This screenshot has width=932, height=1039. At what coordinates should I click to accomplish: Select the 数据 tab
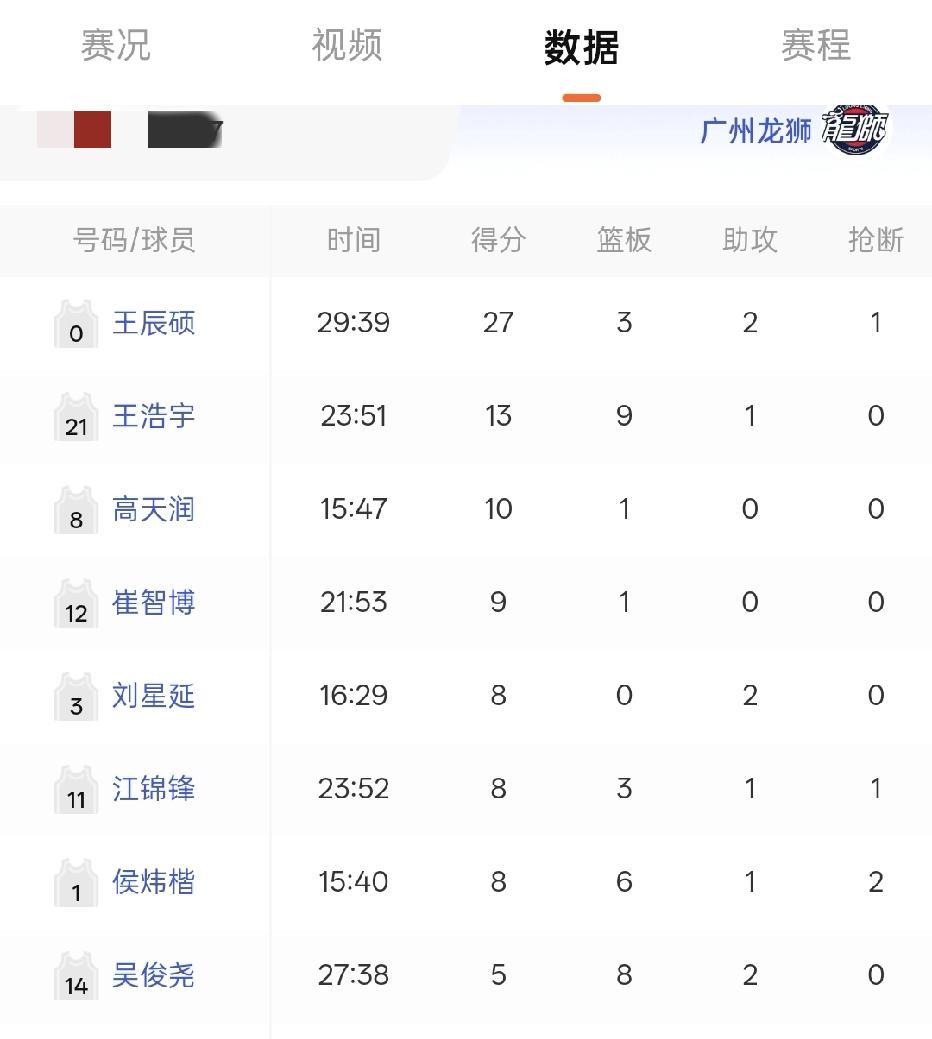pos(581,47)
